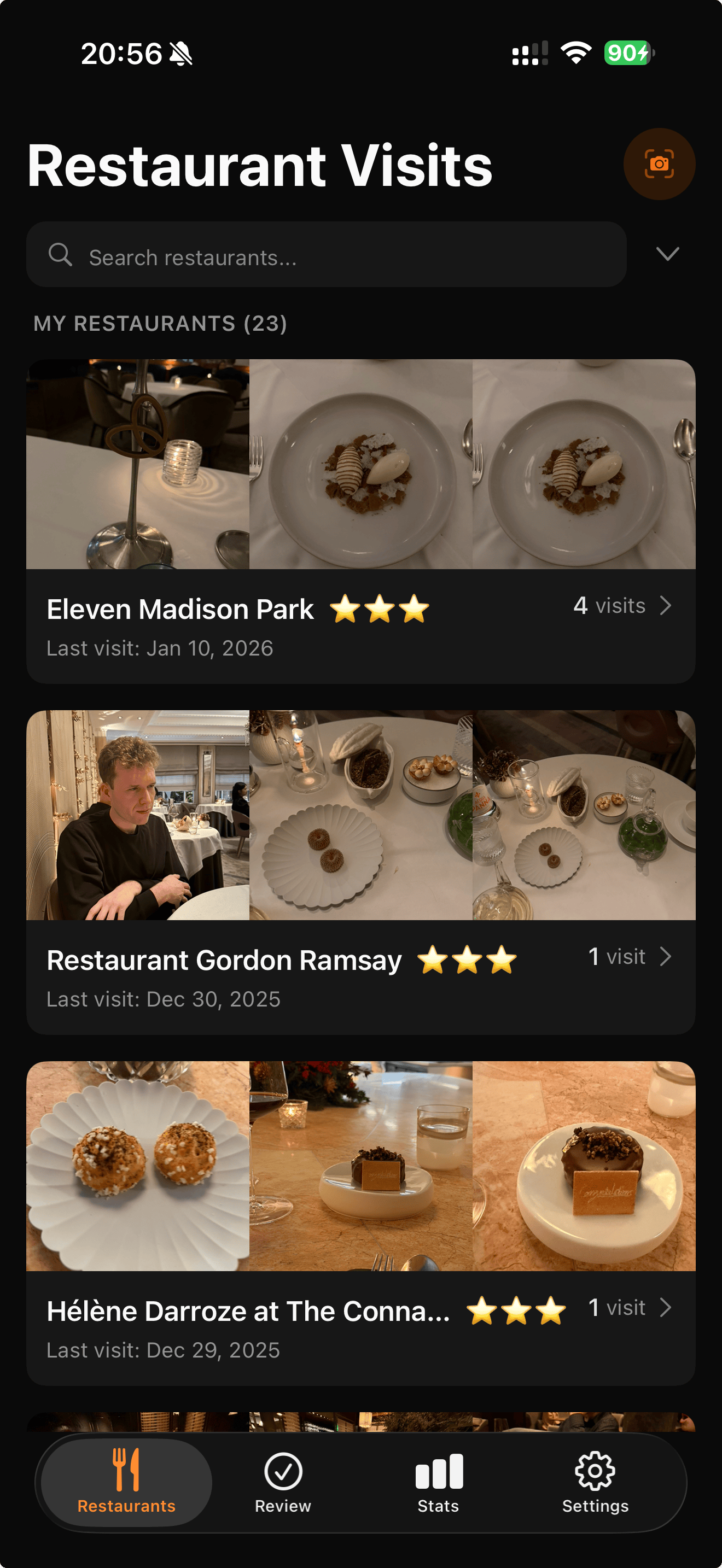Open the camera scan button
This screenshot has height=1568, width=722.
(659, 163)
